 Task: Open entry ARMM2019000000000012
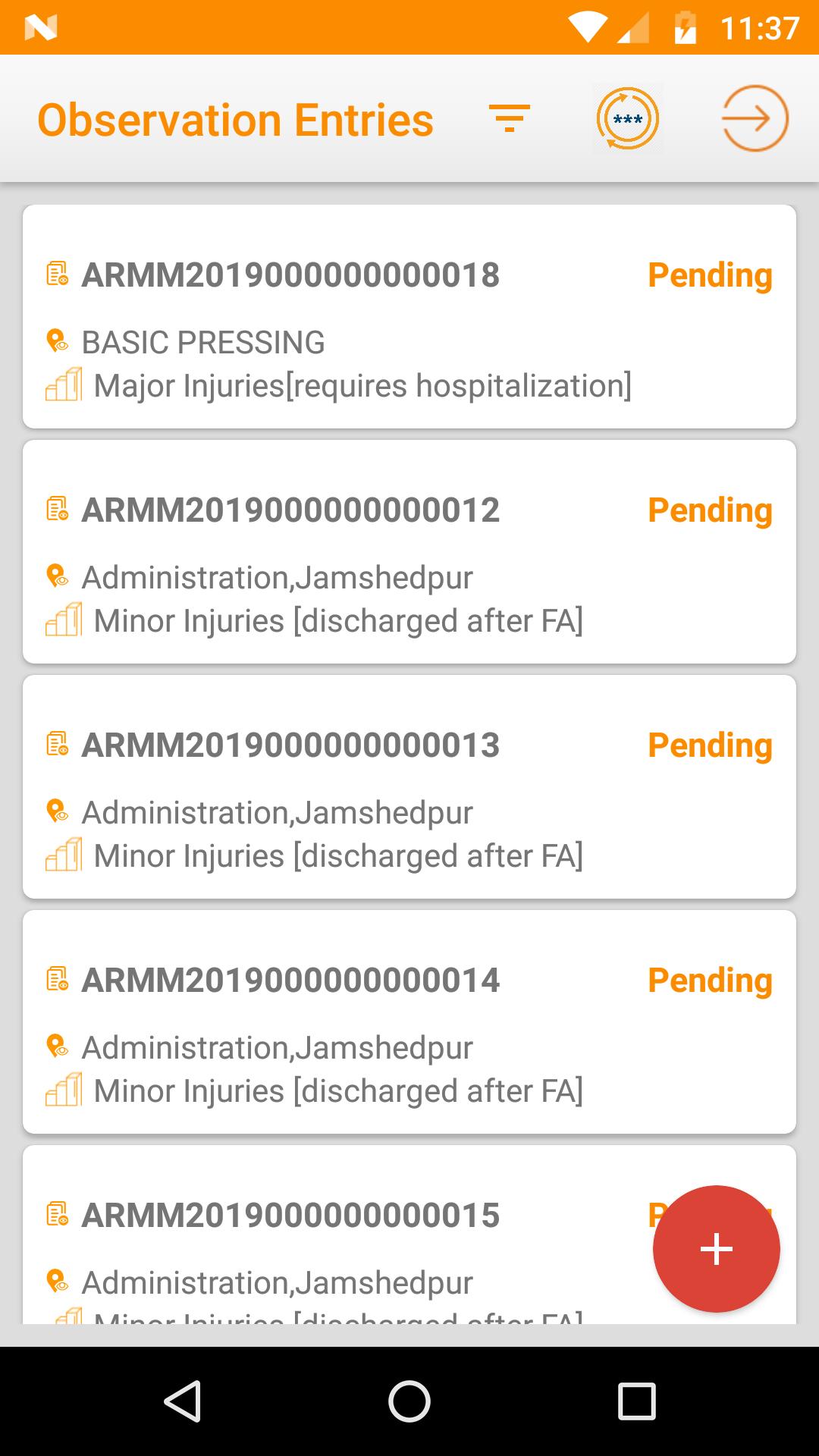409,551
